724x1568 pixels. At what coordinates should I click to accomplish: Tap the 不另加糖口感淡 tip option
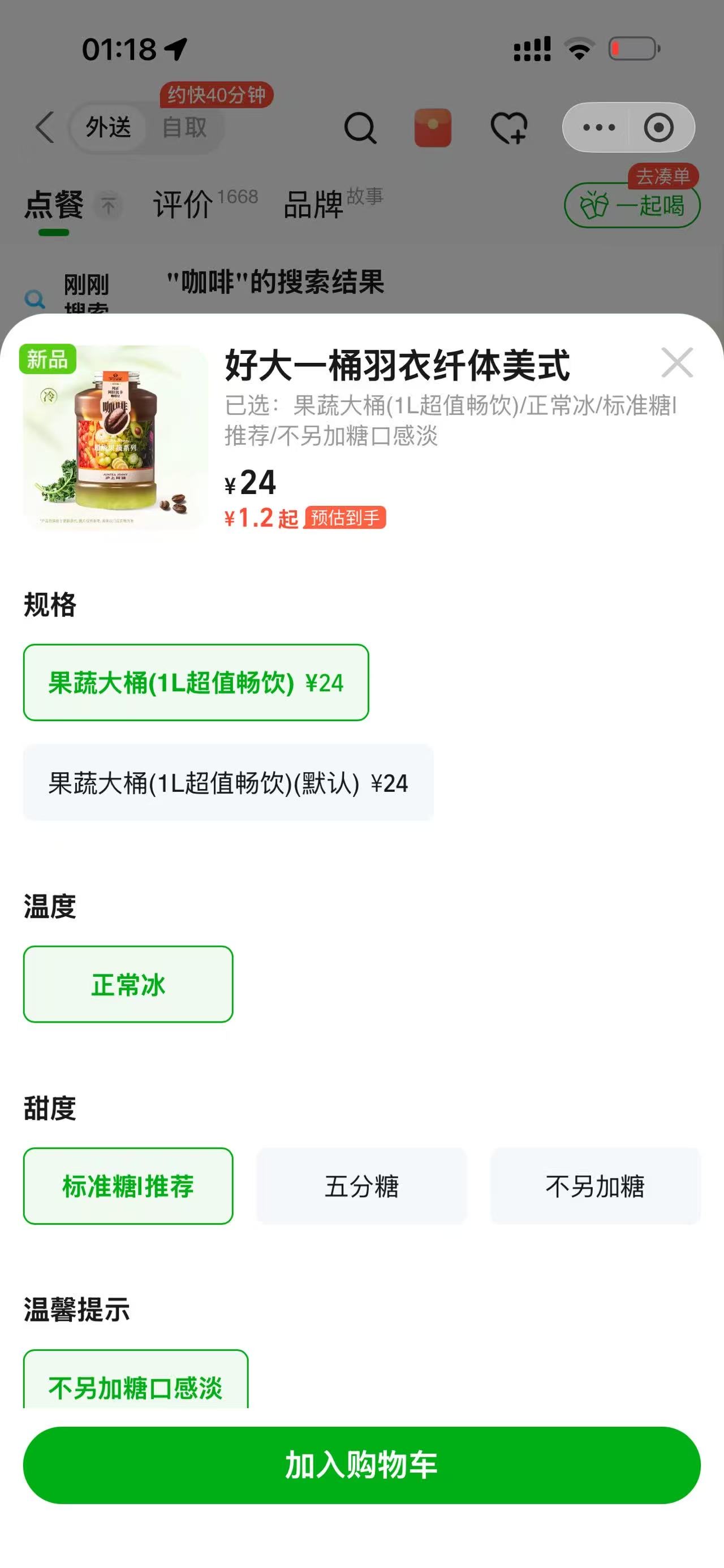click(x=136, y=1380)
